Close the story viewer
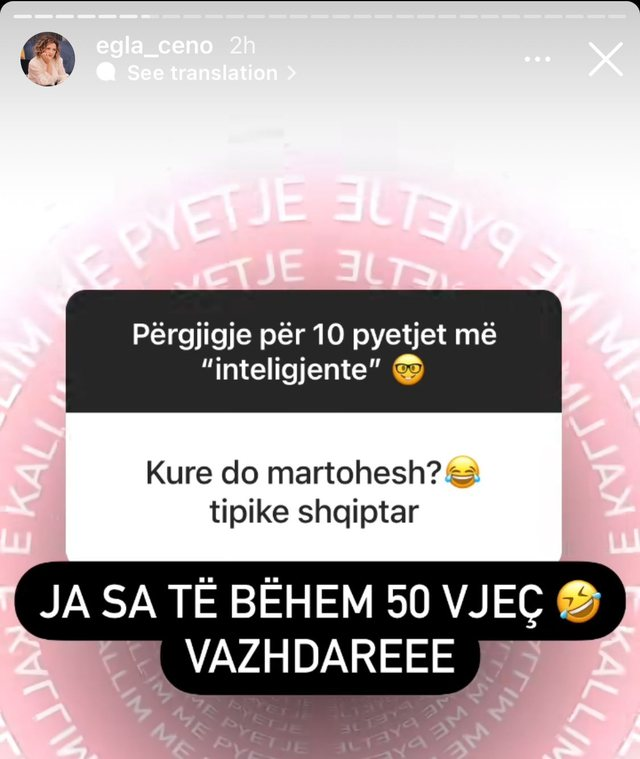The height and width of the screenshot is (759, 640). [606, 60]
